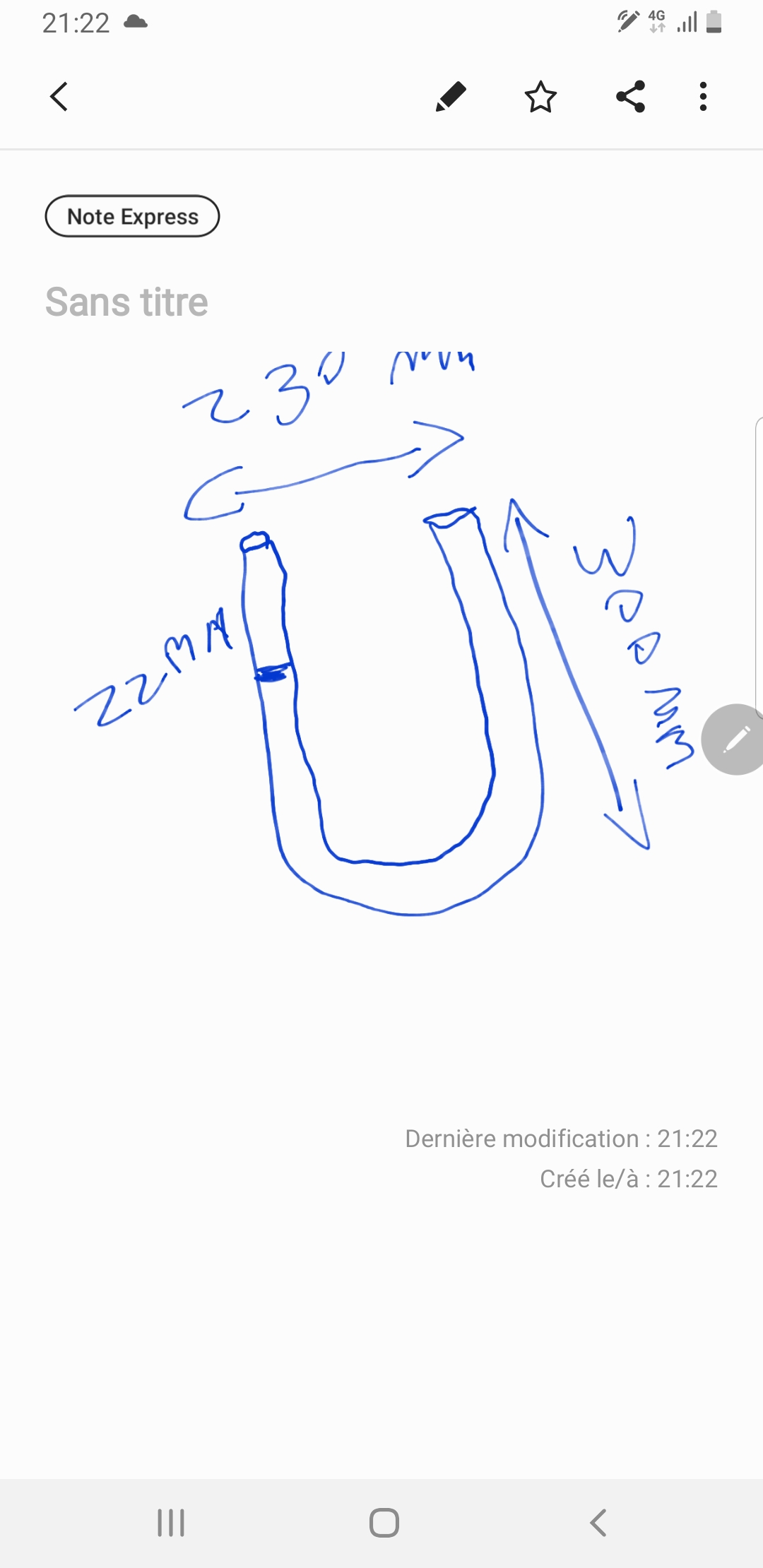Go back using the top-left arrow

[x=59, y=97]
